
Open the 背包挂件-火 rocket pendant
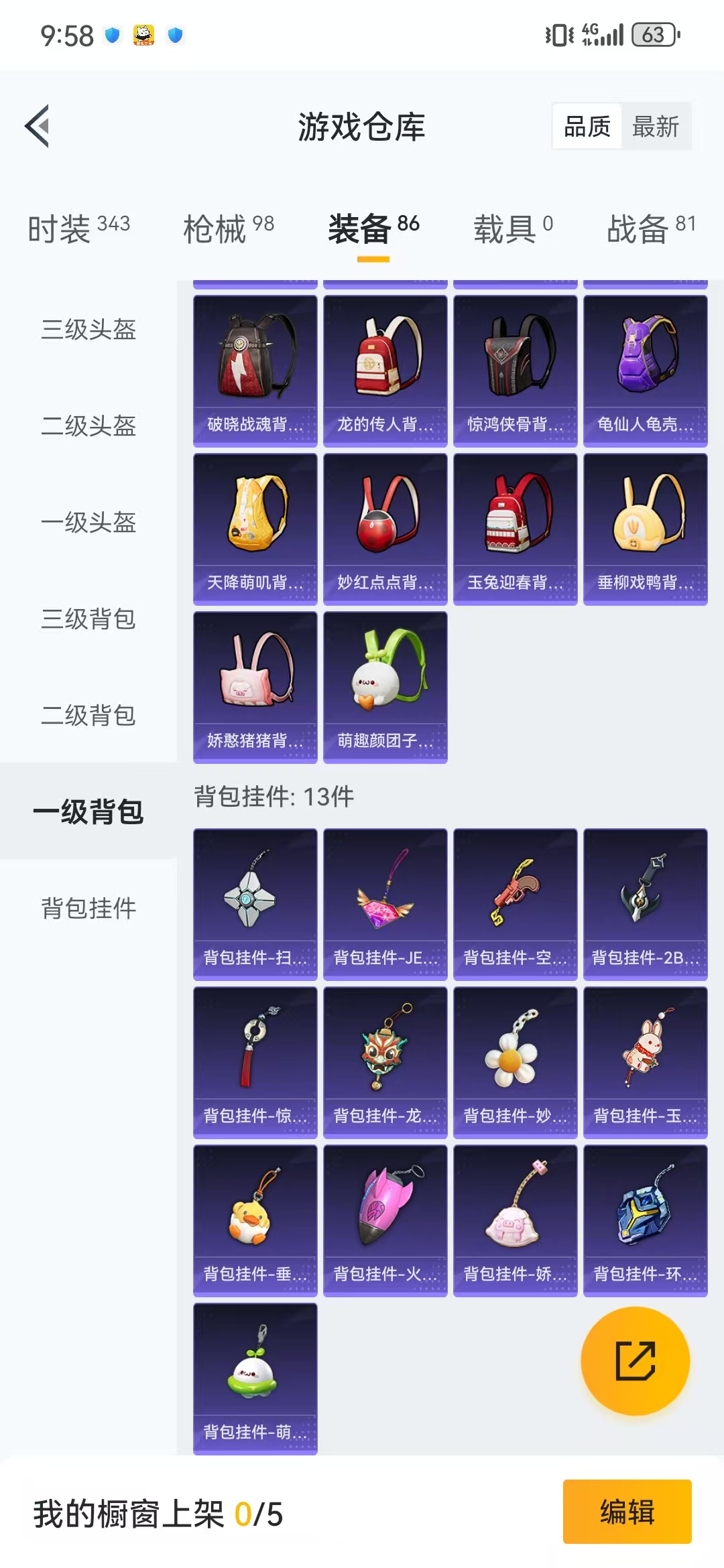385,1221
